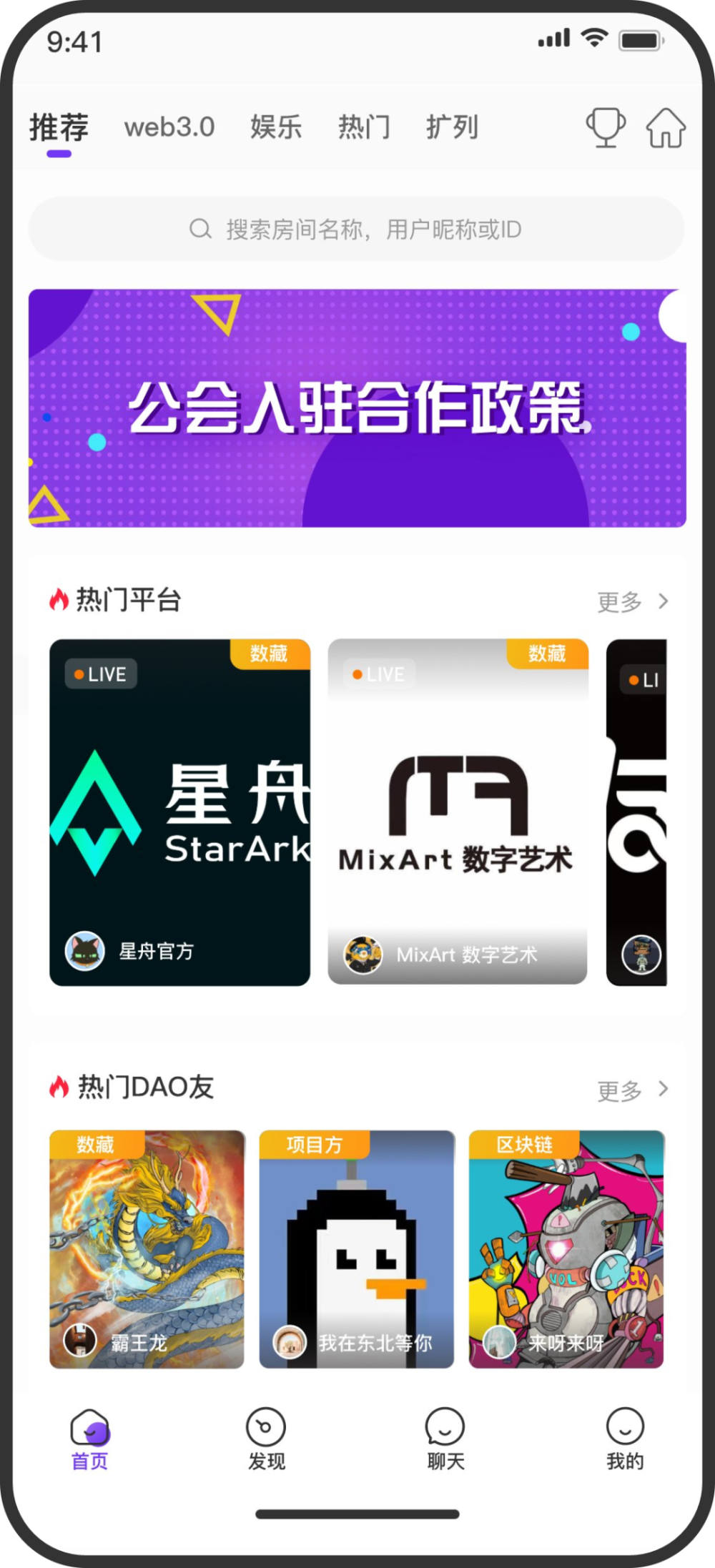Open the MixArt 数字艺术 live card
Viewport: 715px width, 1568px height.
pos(458,812)
